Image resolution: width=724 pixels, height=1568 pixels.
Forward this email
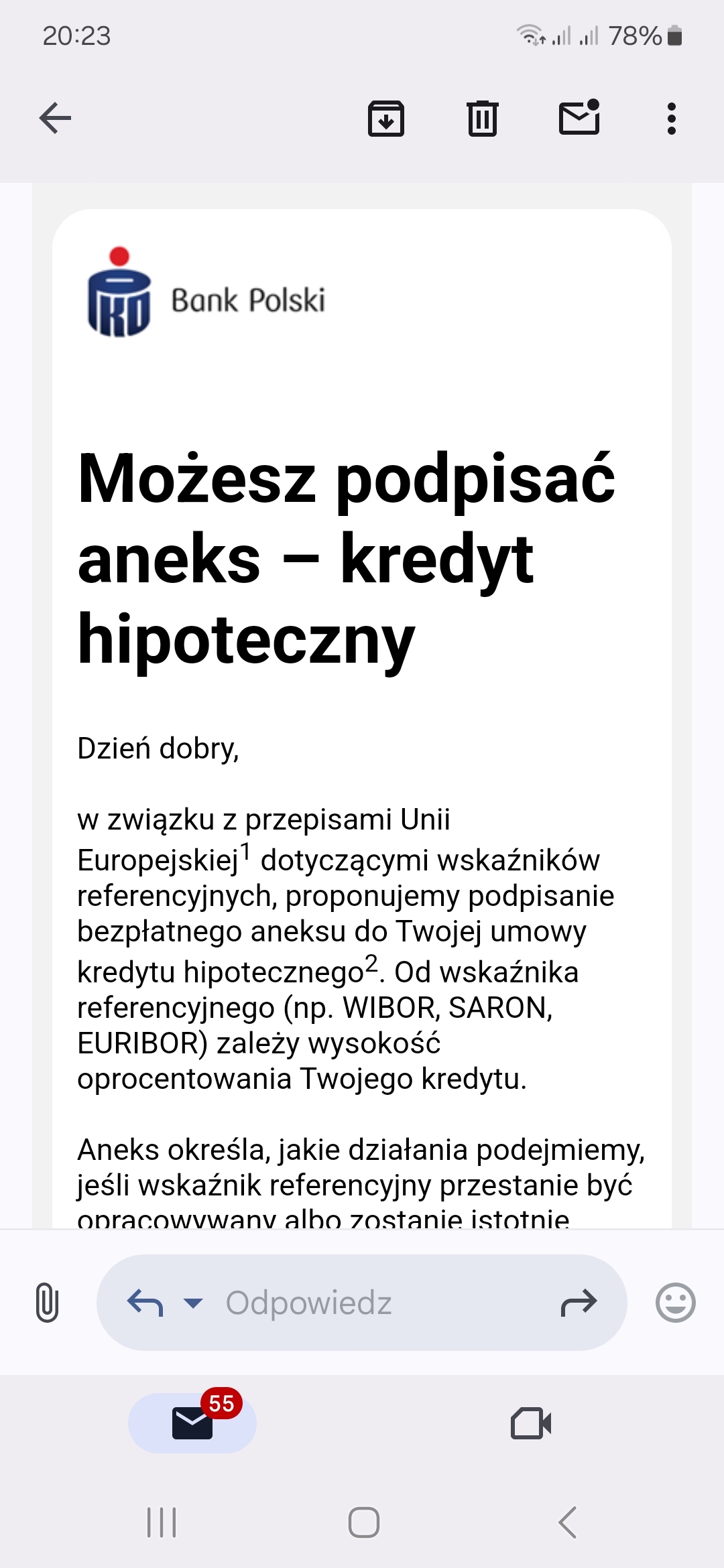pyautogui.click(x=578, y=1303)
